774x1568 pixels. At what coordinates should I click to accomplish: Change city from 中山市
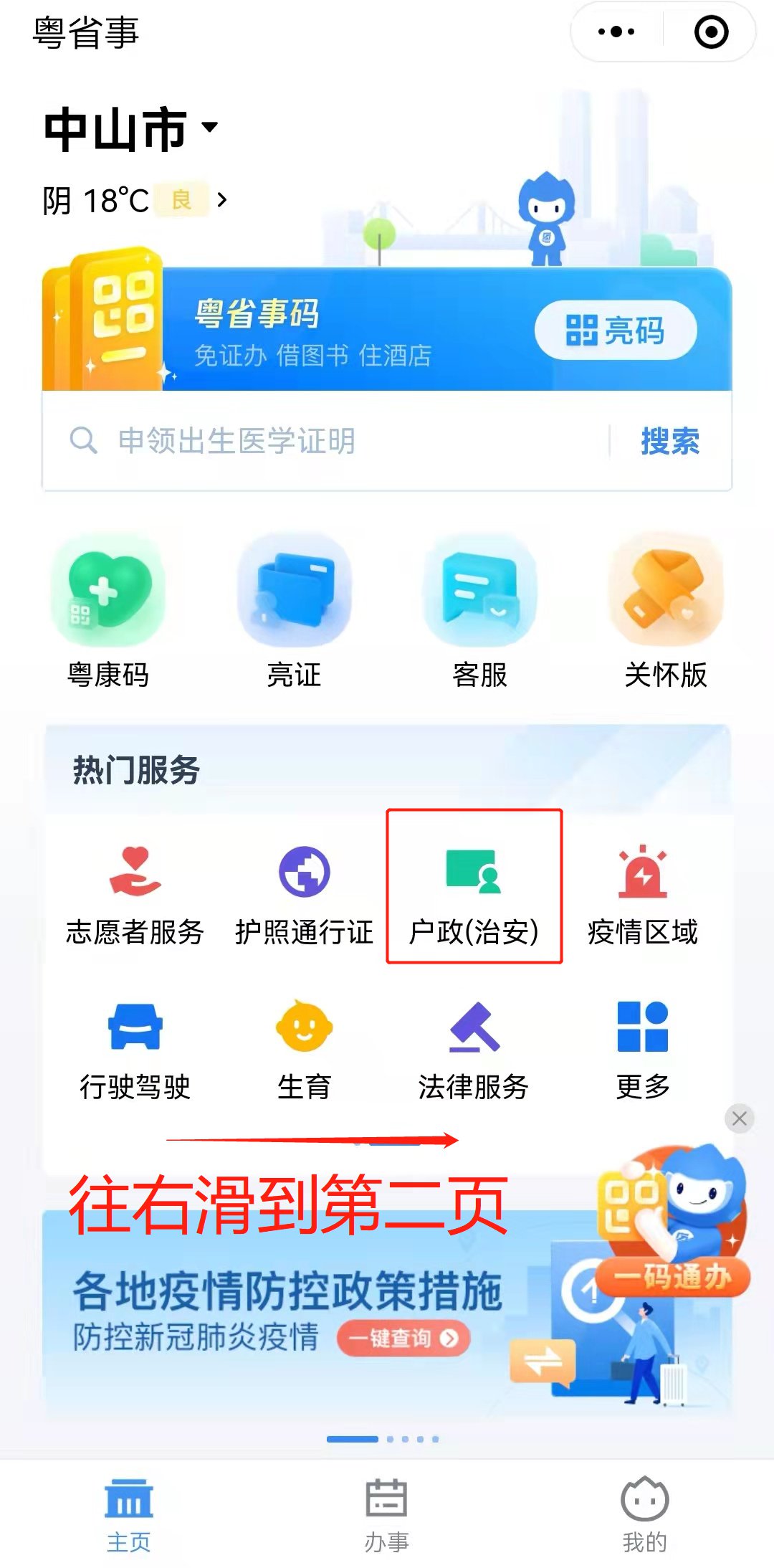pyautogui.click(x=130, y=130)
